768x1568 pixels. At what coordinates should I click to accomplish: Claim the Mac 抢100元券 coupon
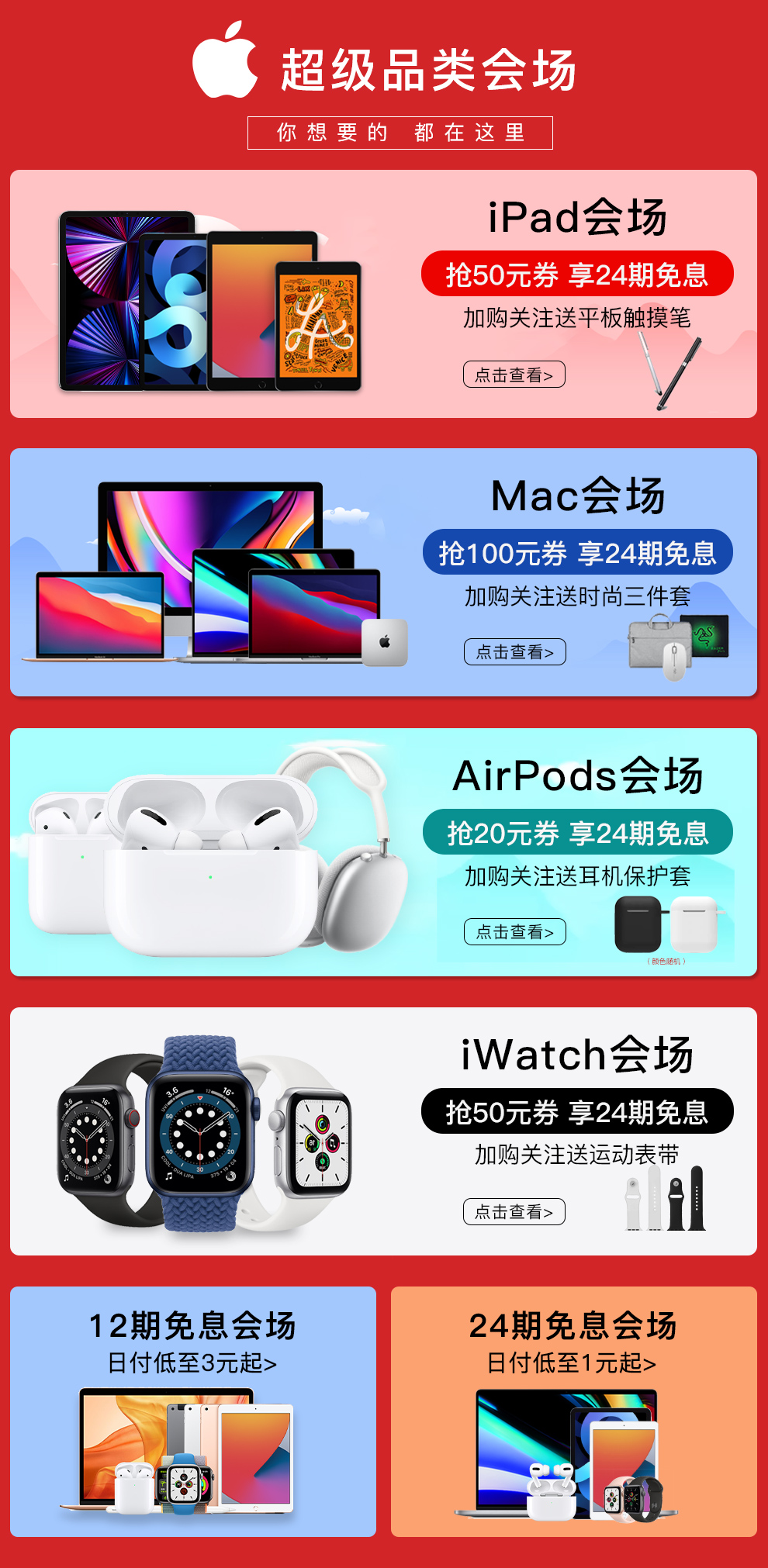coord(577,552)
